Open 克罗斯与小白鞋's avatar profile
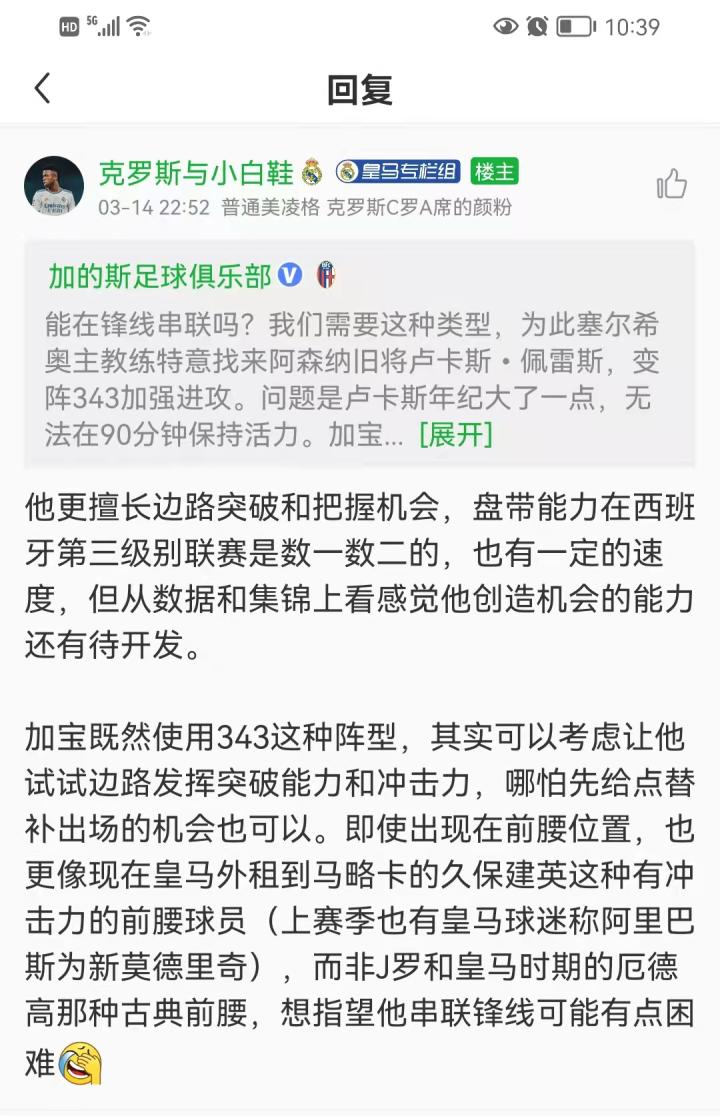 [54, 185]
